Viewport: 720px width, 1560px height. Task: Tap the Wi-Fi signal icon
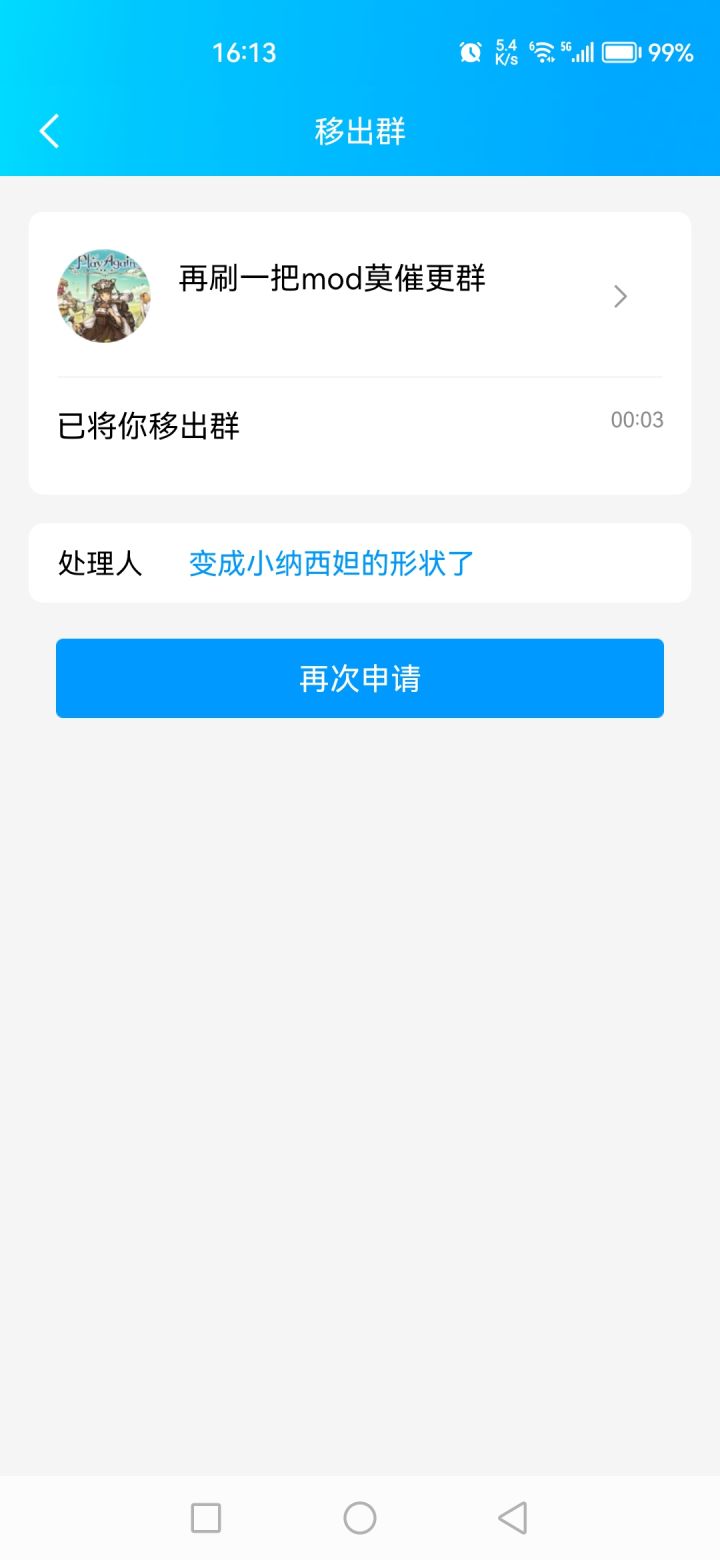[542, 51]
